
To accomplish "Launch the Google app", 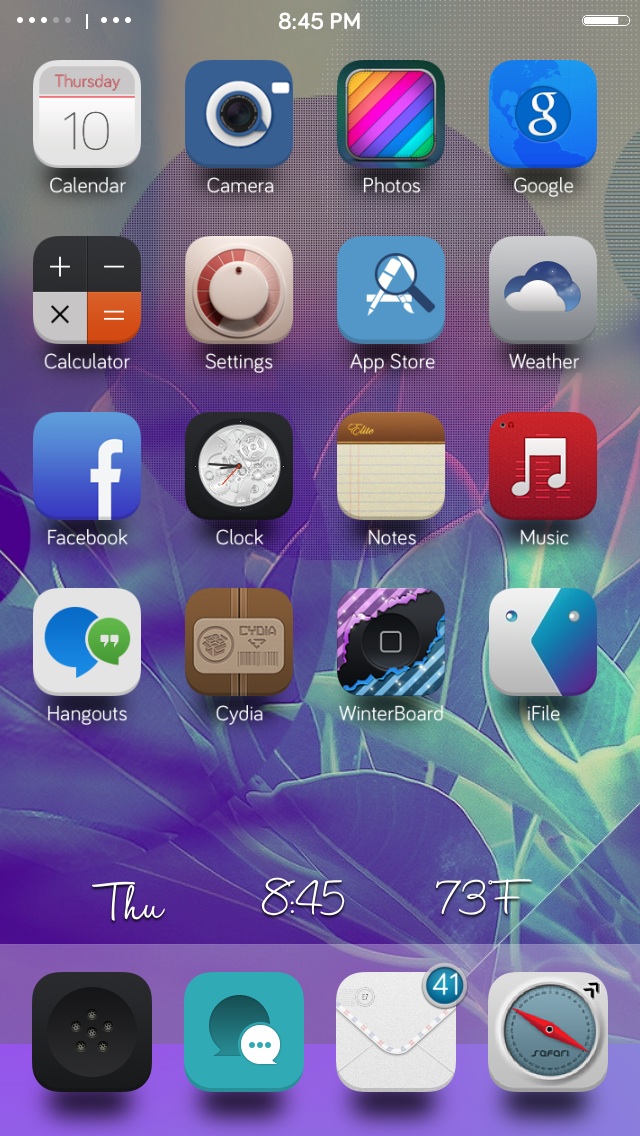I will 543,114.
